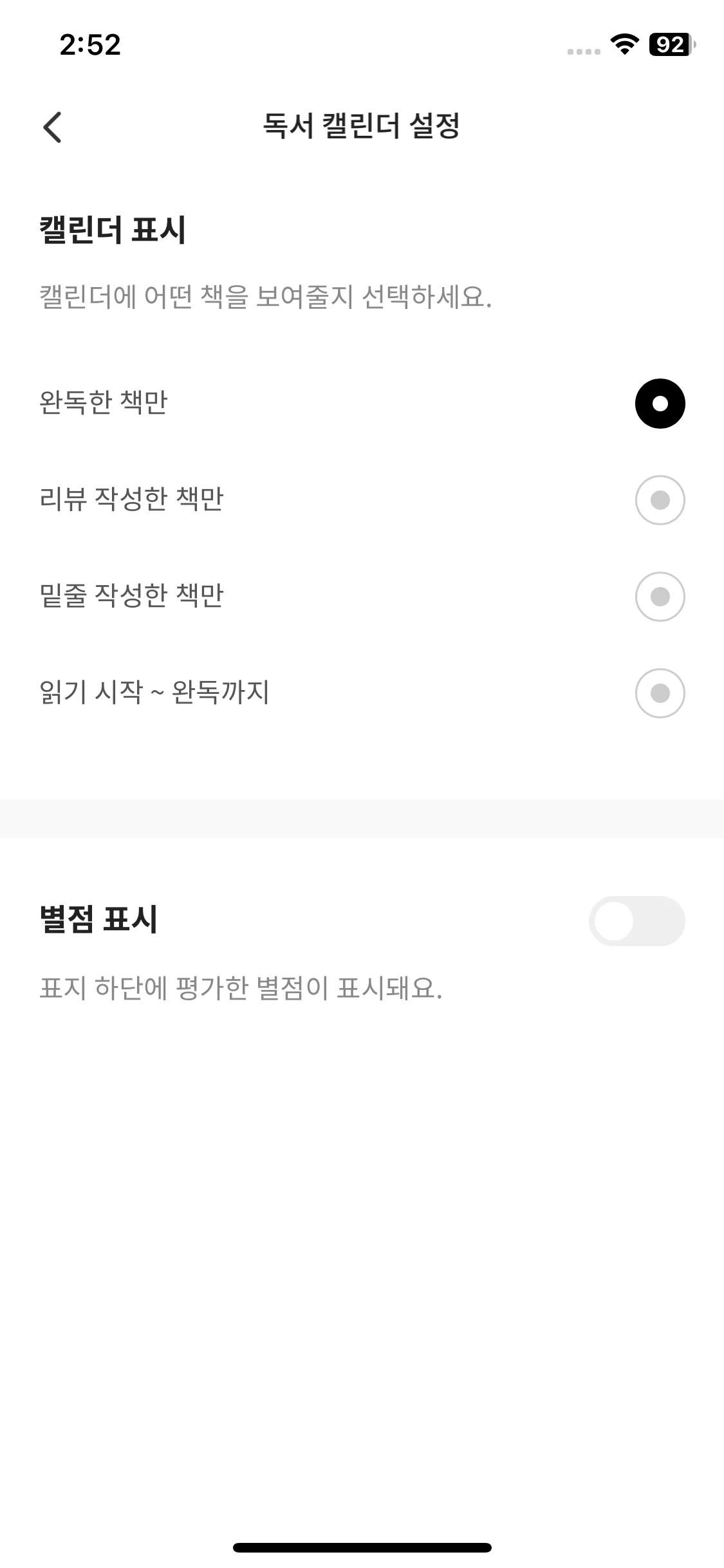Select the 완독한 책만 option
Viewport: 724px width, 1568px height.
pyautogui.click(x=660, y=404)
